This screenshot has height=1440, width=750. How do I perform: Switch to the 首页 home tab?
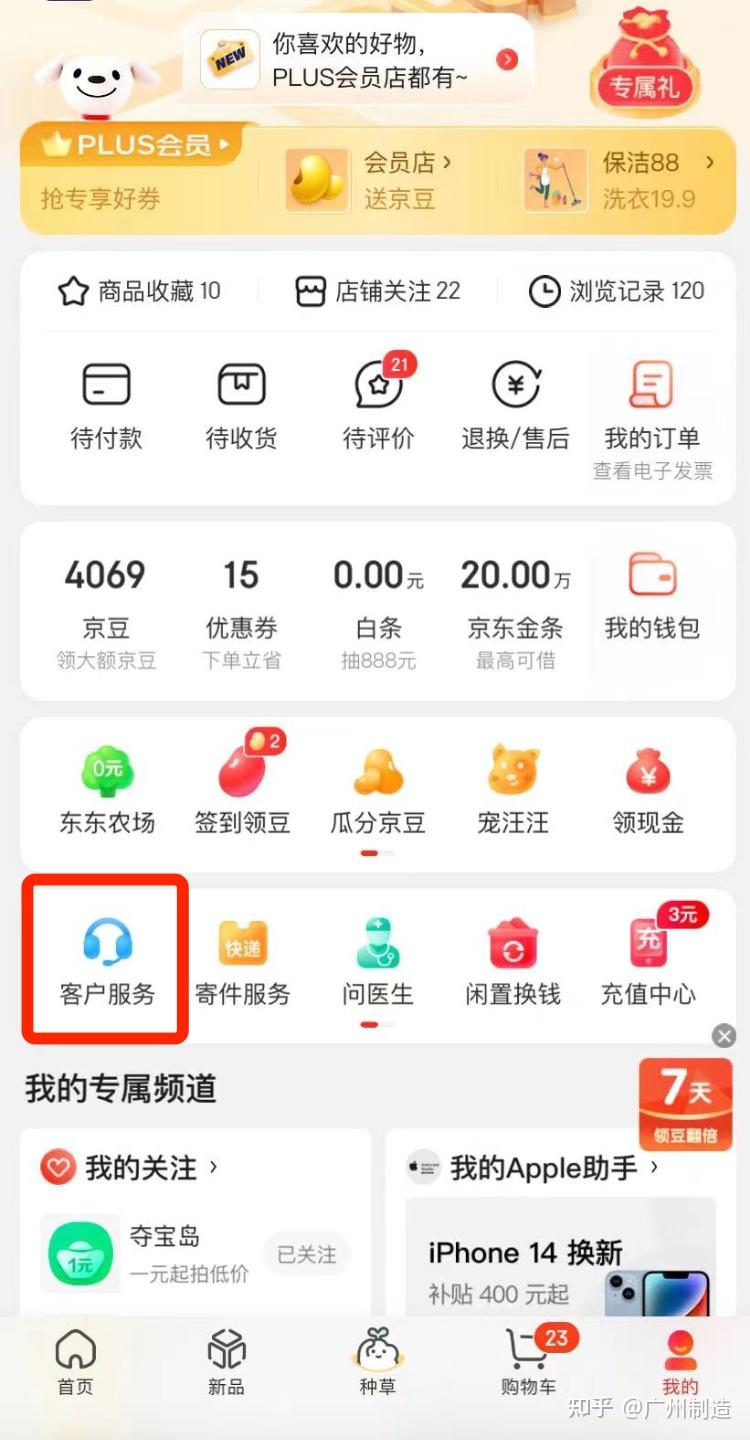pos(75,1363)
